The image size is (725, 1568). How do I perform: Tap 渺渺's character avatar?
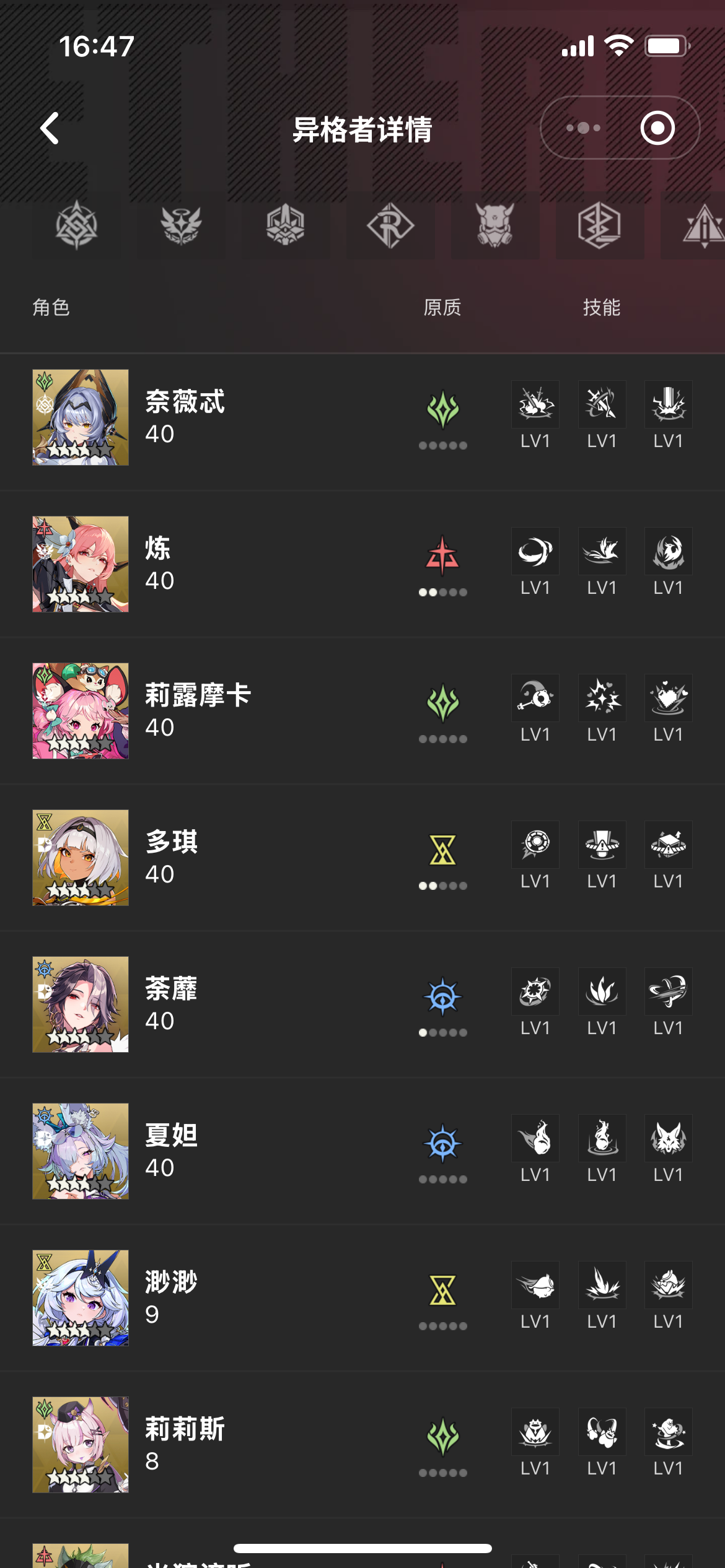click(80, 1297)
